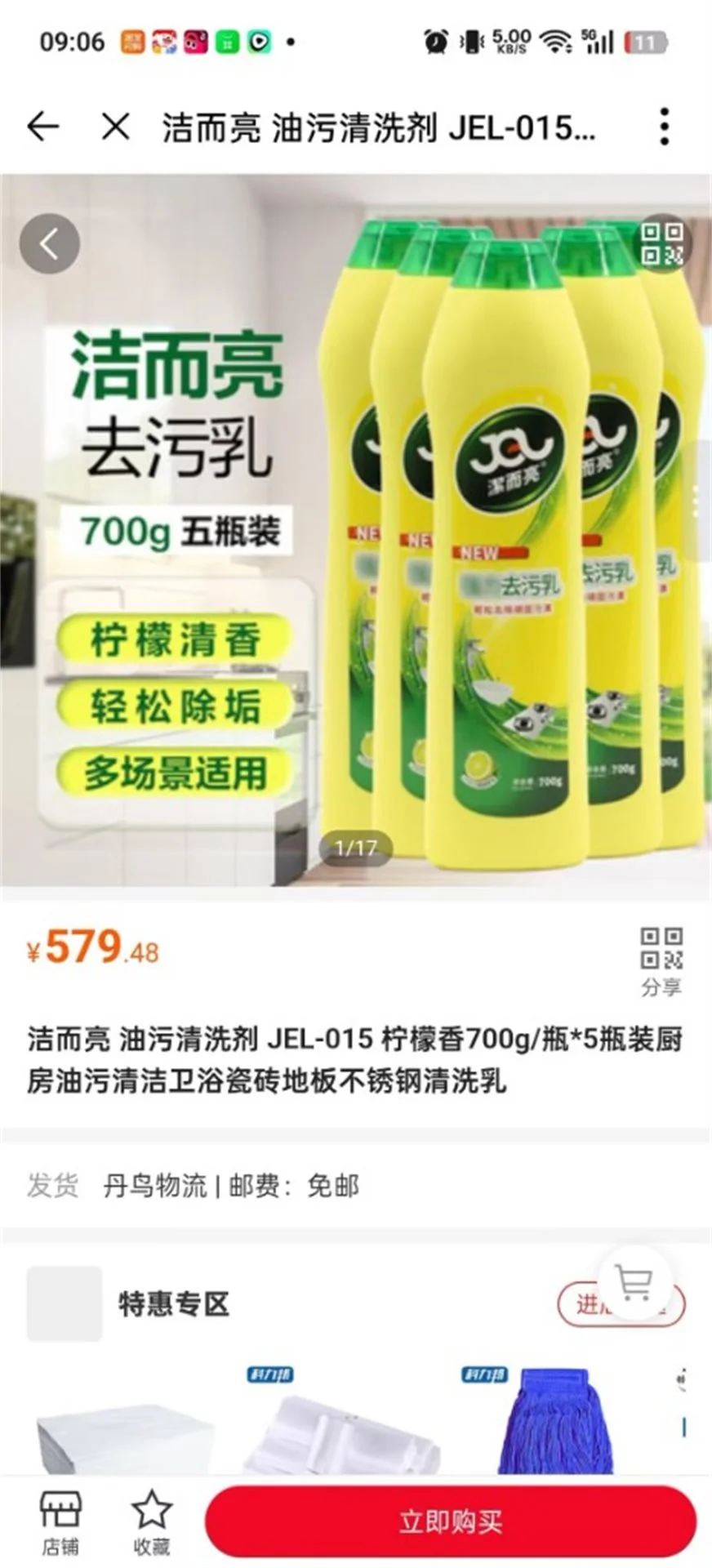
Task: Close the page with the X icon
Action: tap(115, 127)
